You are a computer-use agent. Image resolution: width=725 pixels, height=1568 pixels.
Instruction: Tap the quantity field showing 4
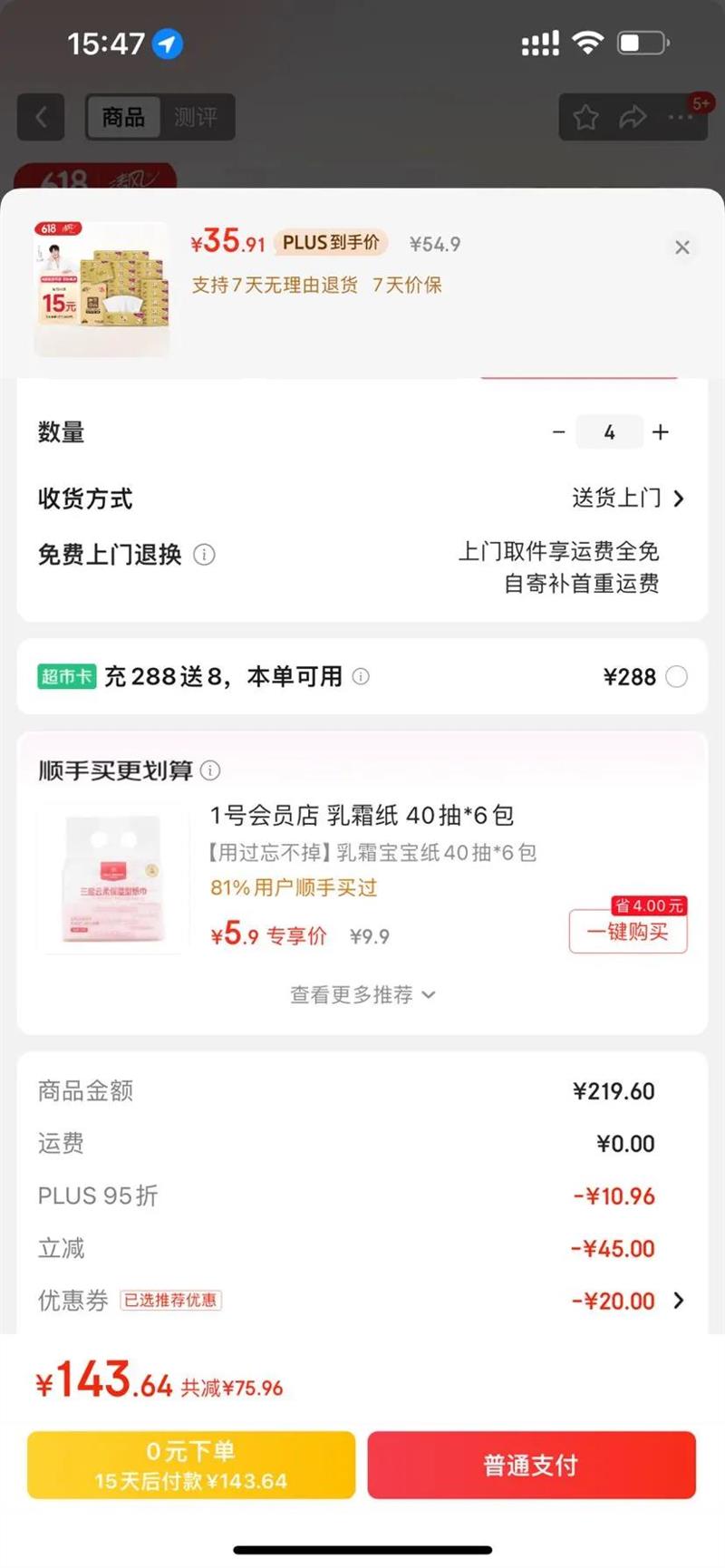(x=609, y=432)
